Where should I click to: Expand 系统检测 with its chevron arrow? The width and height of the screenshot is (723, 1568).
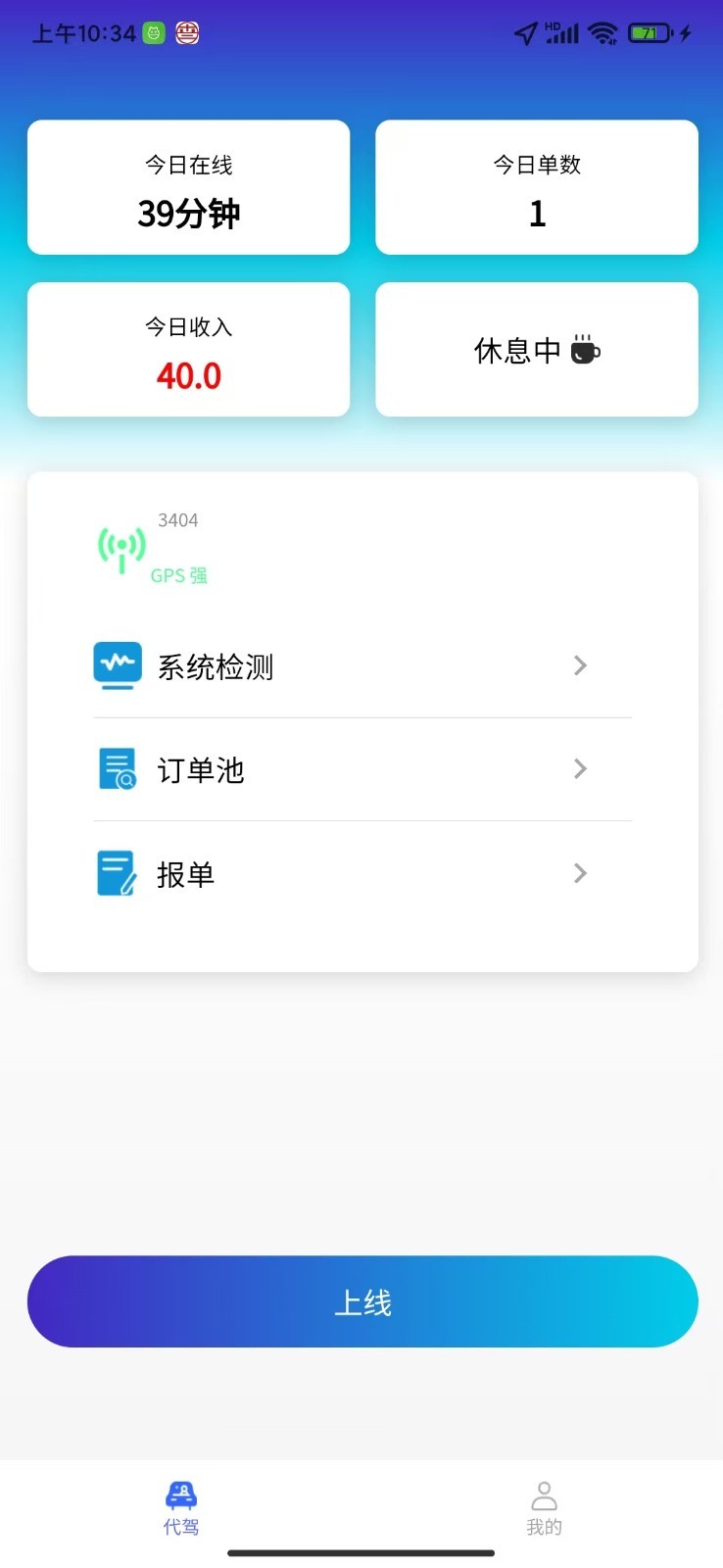580,665
